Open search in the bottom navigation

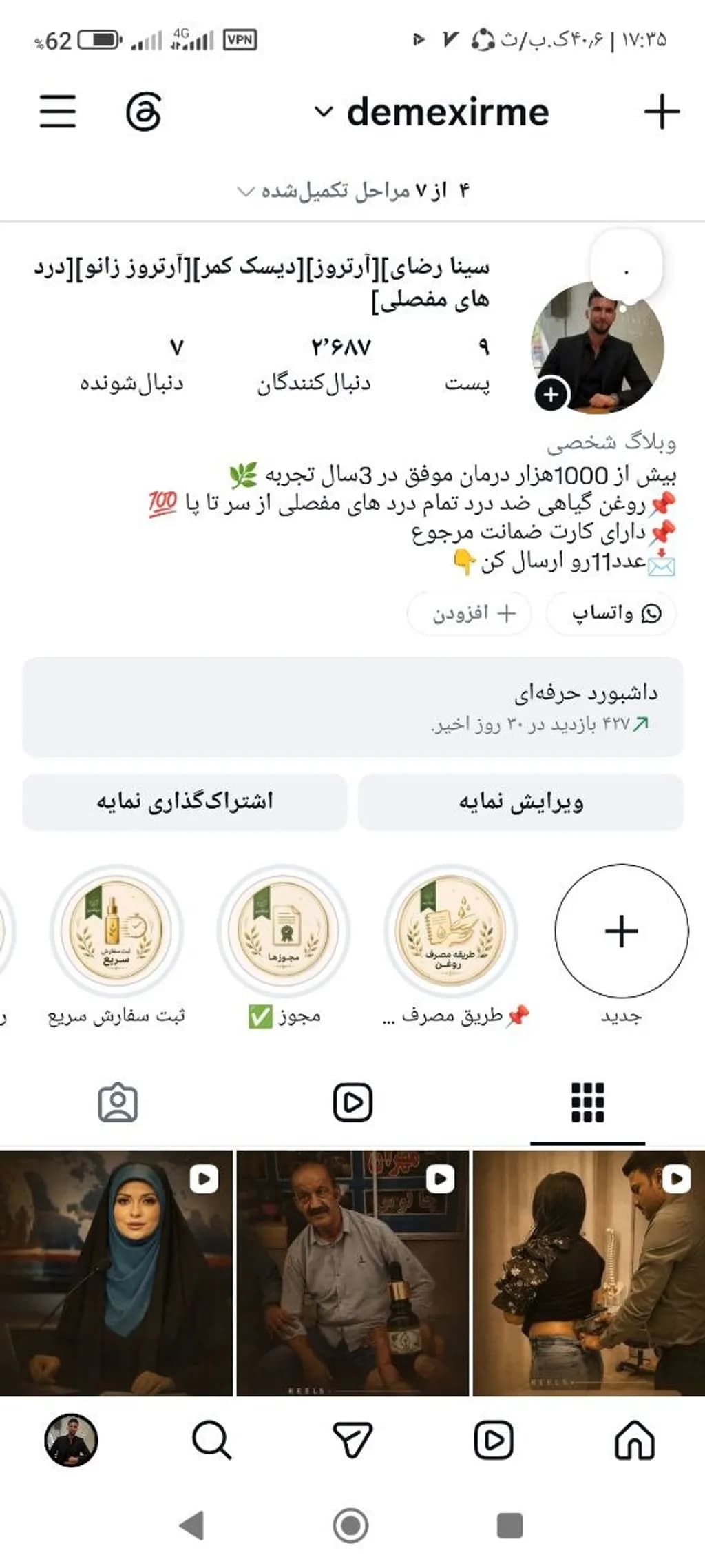211,1439
